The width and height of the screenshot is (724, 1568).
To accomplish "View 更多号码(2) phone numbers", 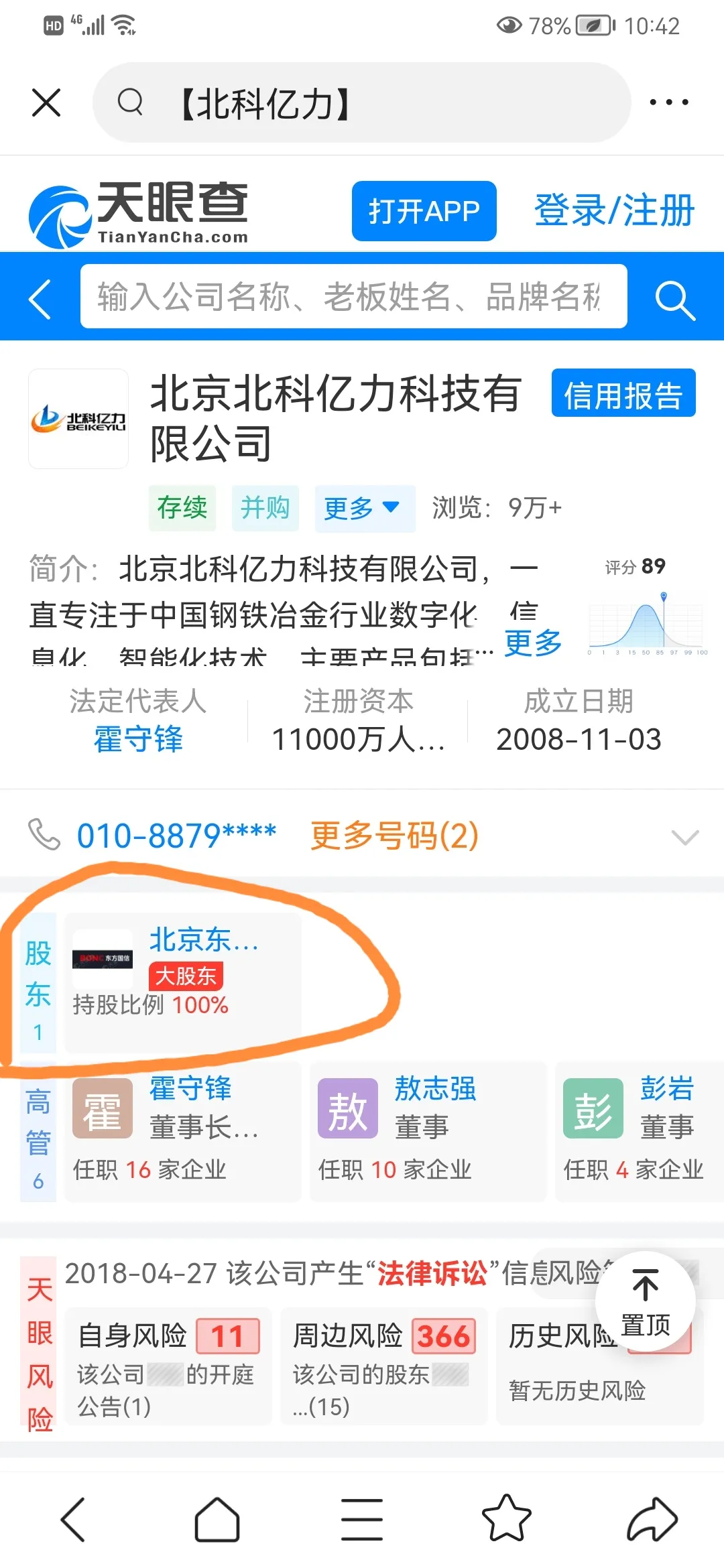I will pos(395,836).
